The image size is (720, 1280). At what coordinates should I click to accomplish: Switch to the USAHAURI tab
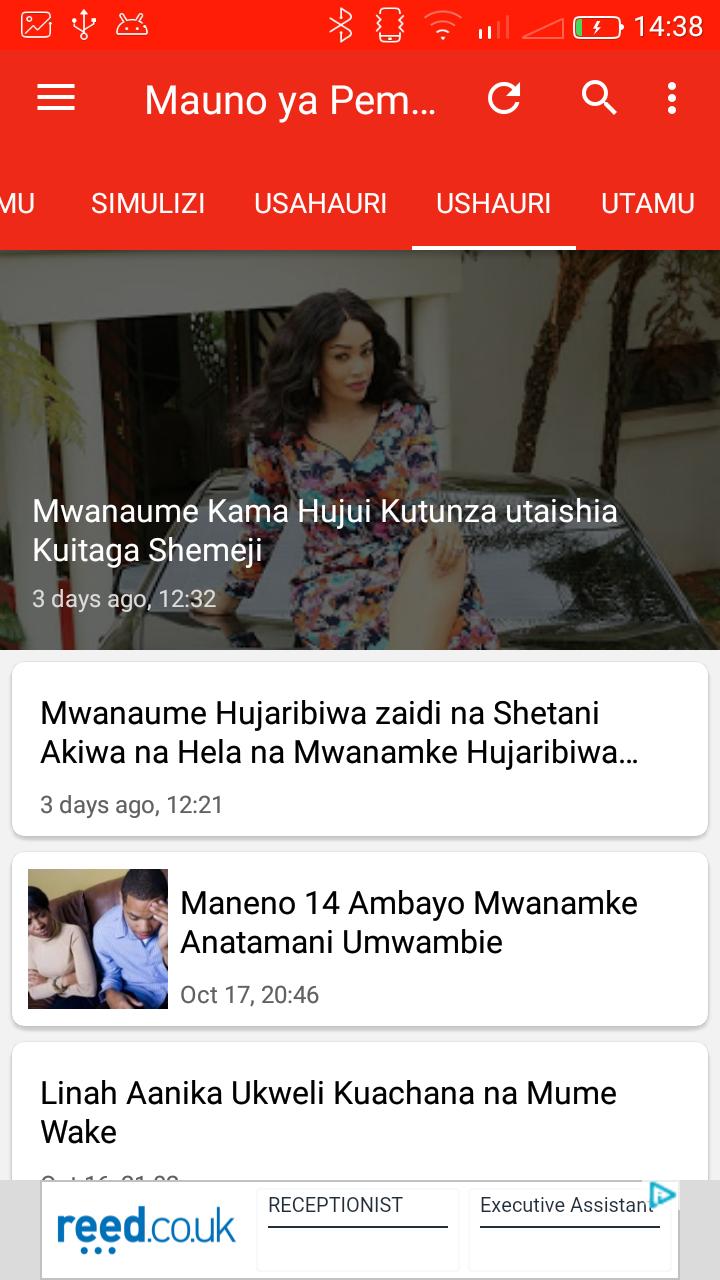pyautogui.click(x=320, y=204)
